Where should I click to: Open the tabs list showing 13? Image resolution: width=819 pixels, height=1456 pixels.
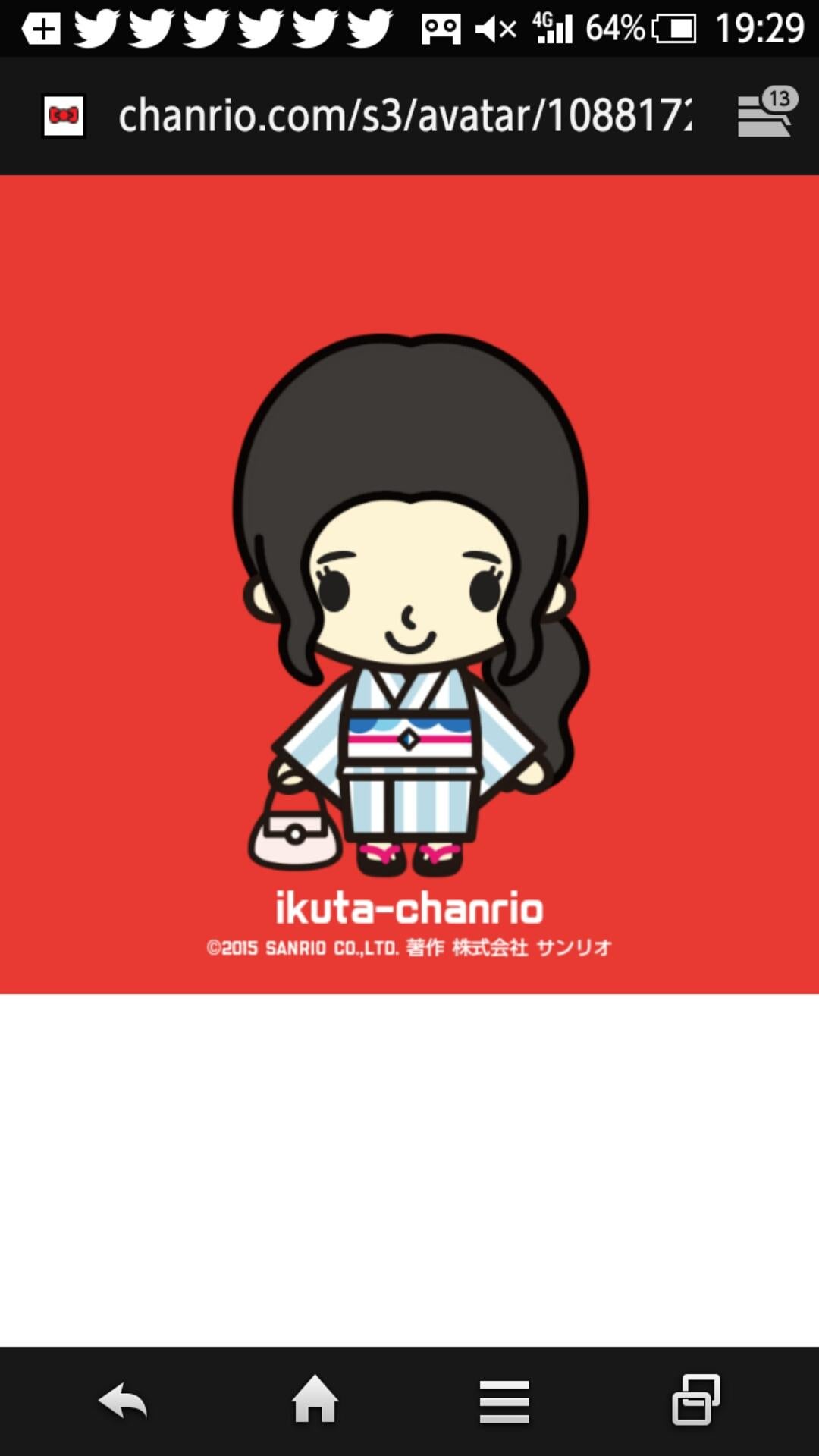coord(767,114)
